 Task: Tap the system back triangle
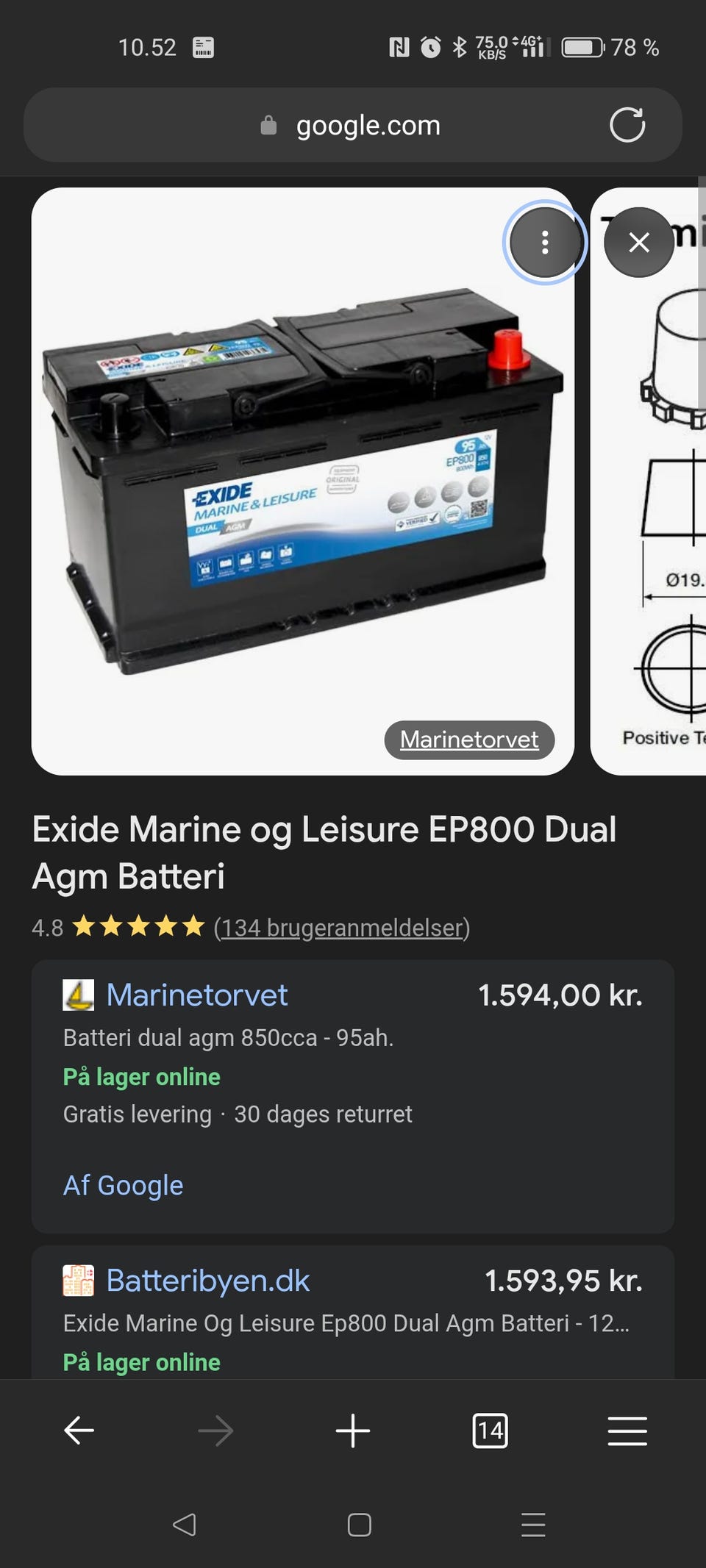[184, 1525]
